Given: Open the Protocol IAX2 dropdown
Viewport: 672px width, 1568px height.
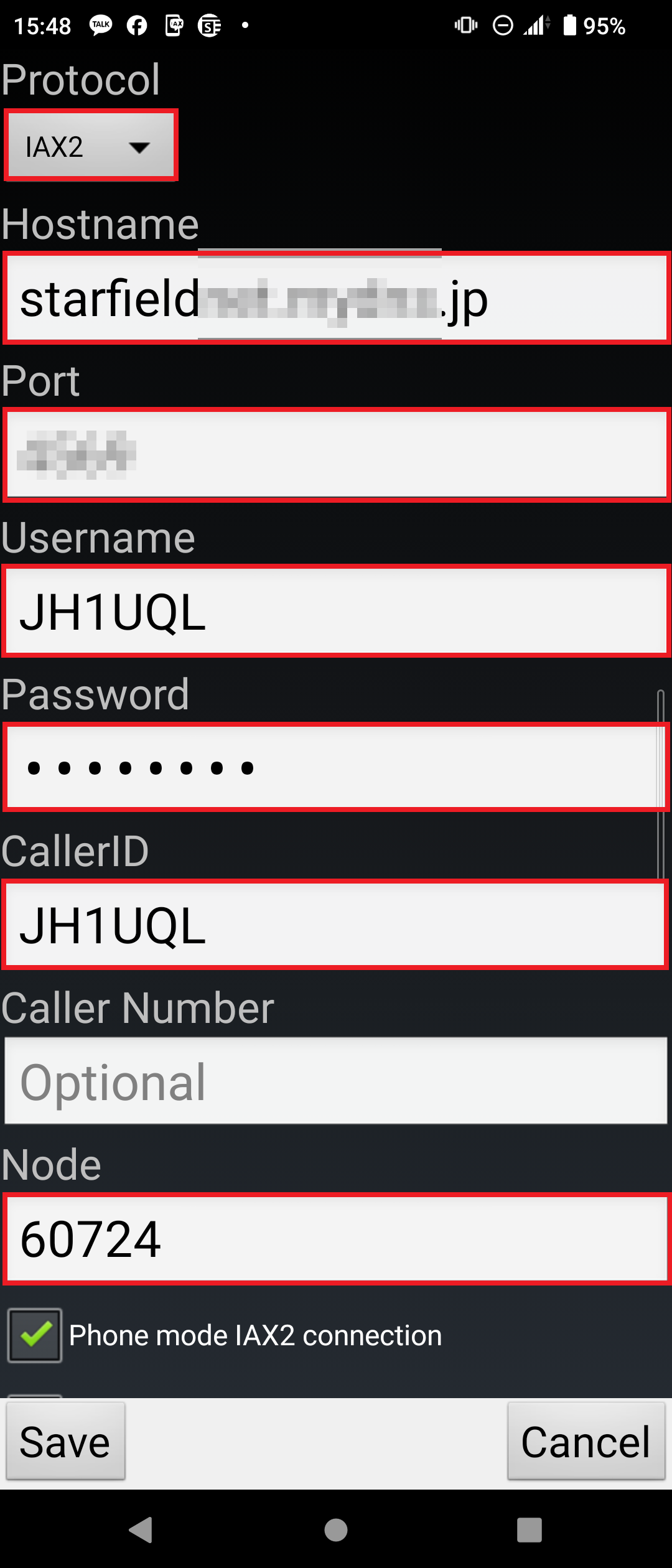Looking at the screenshot, I should coord(91,146).
